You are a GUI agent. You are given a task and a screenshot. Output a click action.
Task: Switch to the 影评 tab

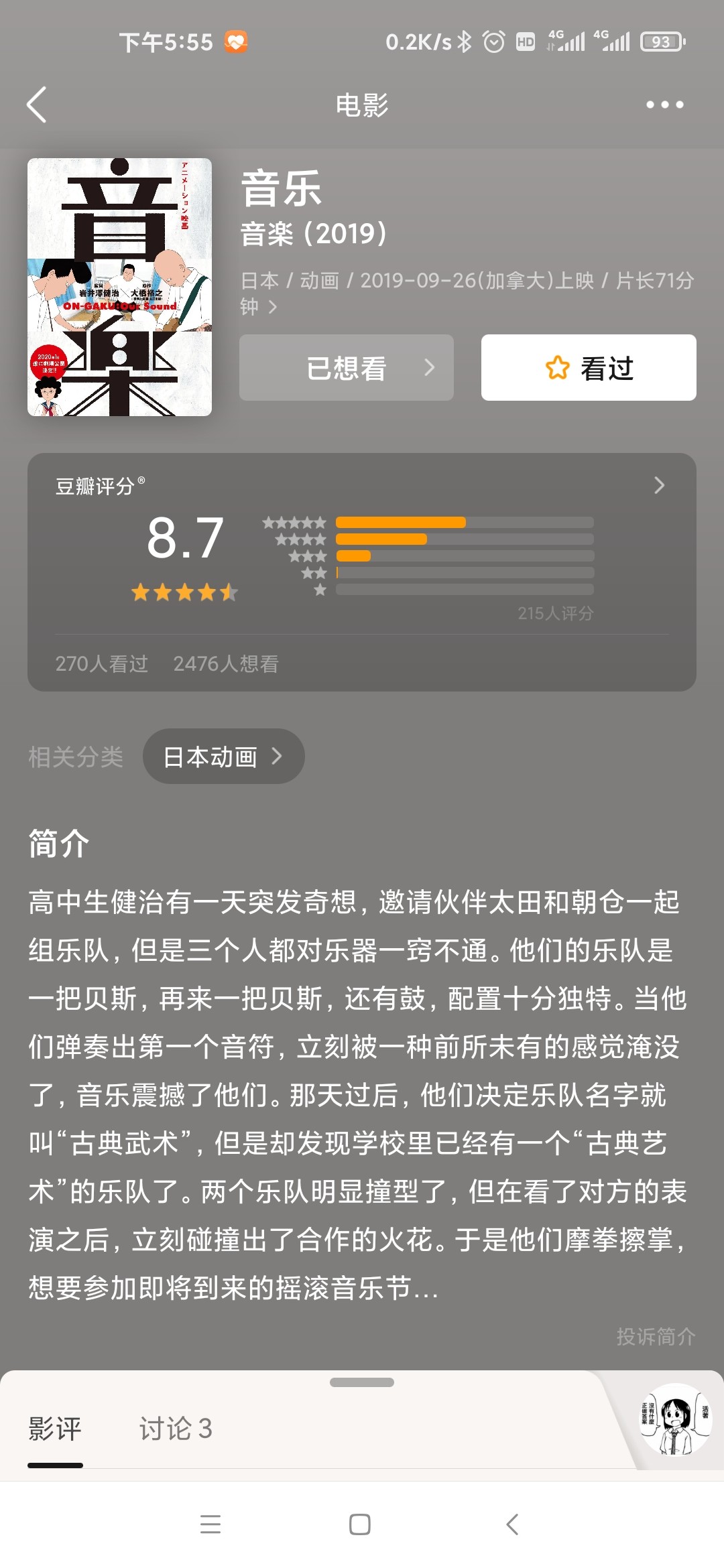tap(55, 1429)
